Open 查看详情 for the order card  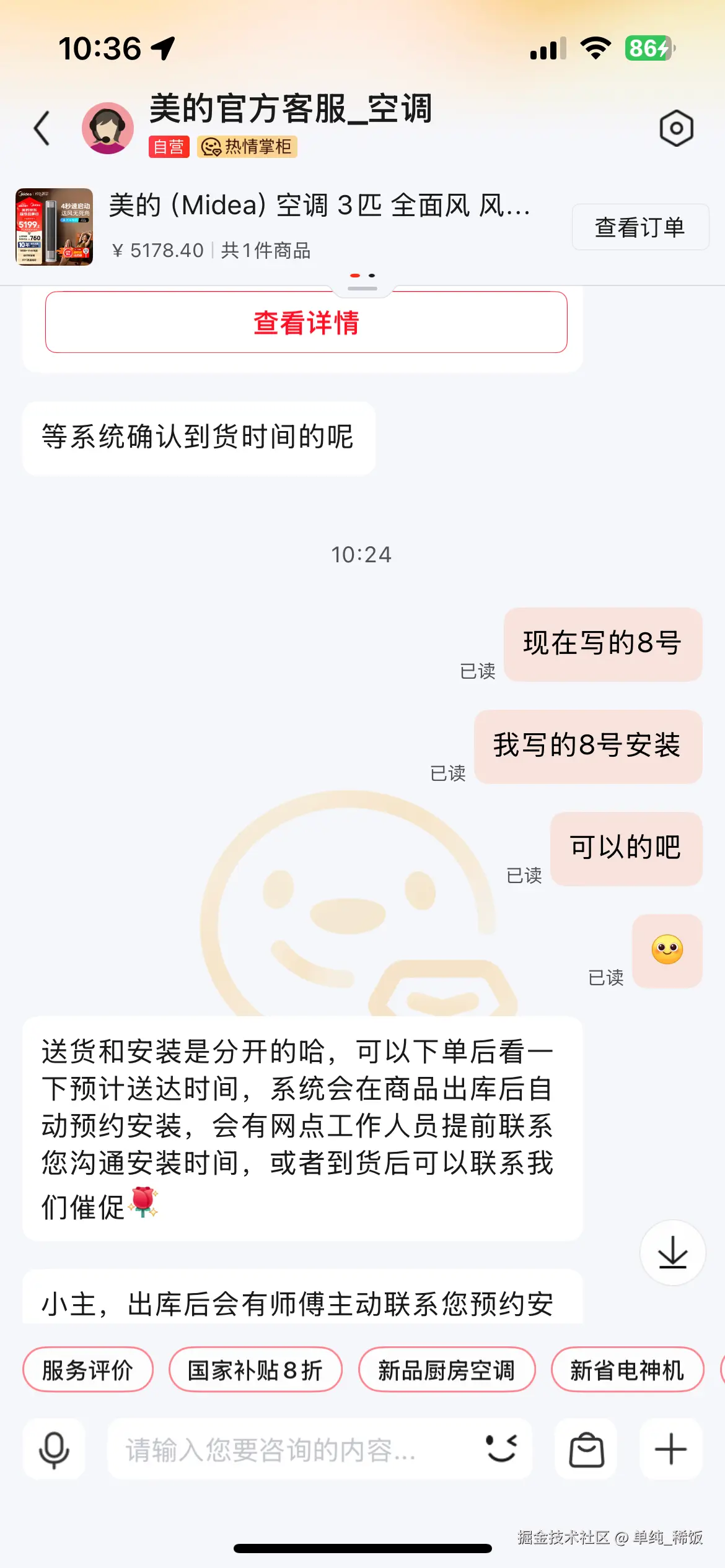306,322
